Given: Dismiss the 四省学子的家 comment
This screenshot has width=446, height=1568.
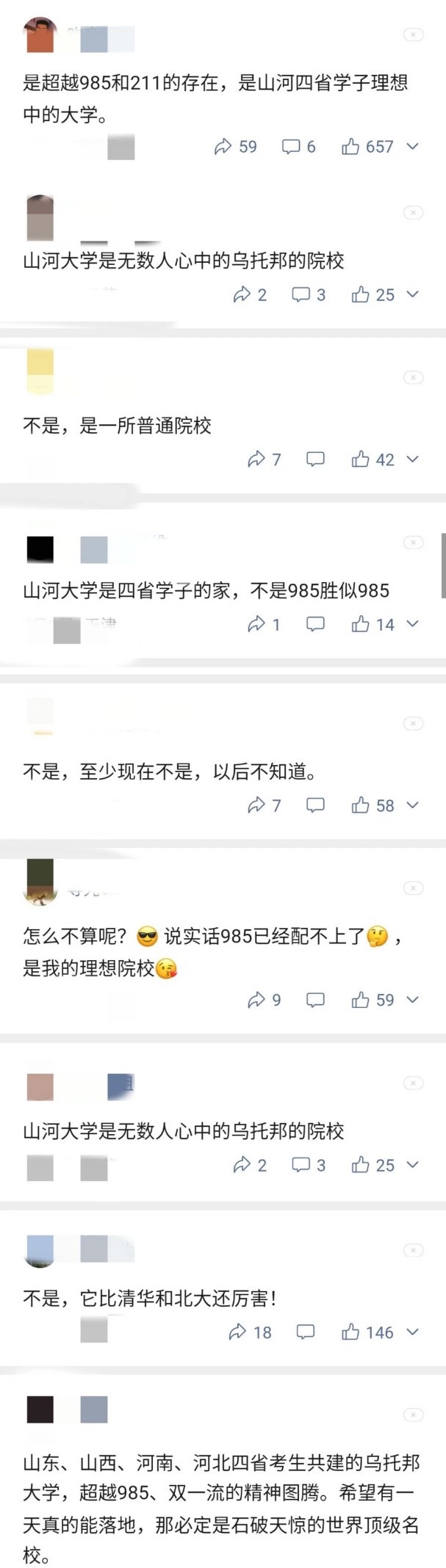Looking at the screenshot, I should 413,542.
